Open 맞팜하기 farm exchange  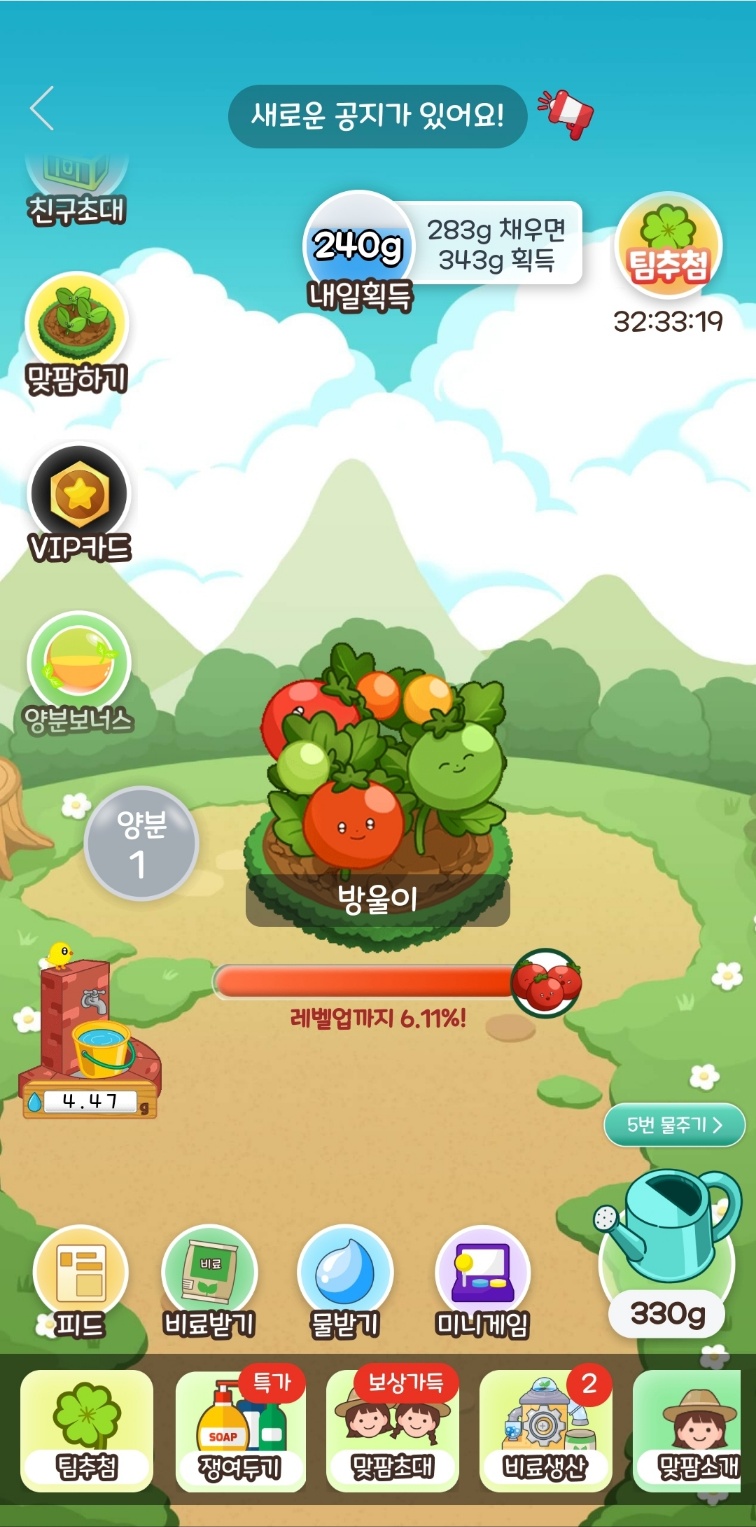tap(77, 330)
